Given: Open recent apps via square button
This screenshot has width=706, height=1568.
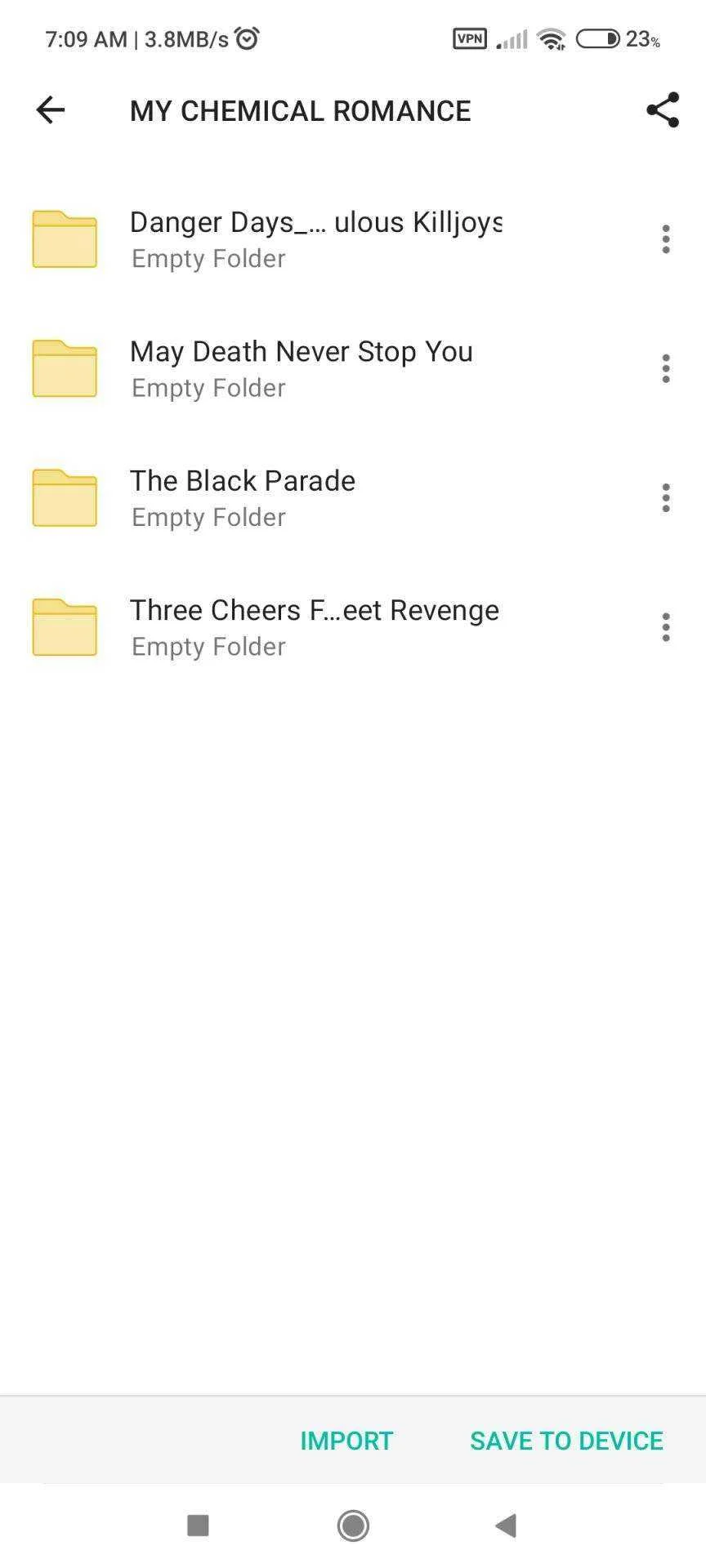Looking at the screenshot, I should [198, 1525].
